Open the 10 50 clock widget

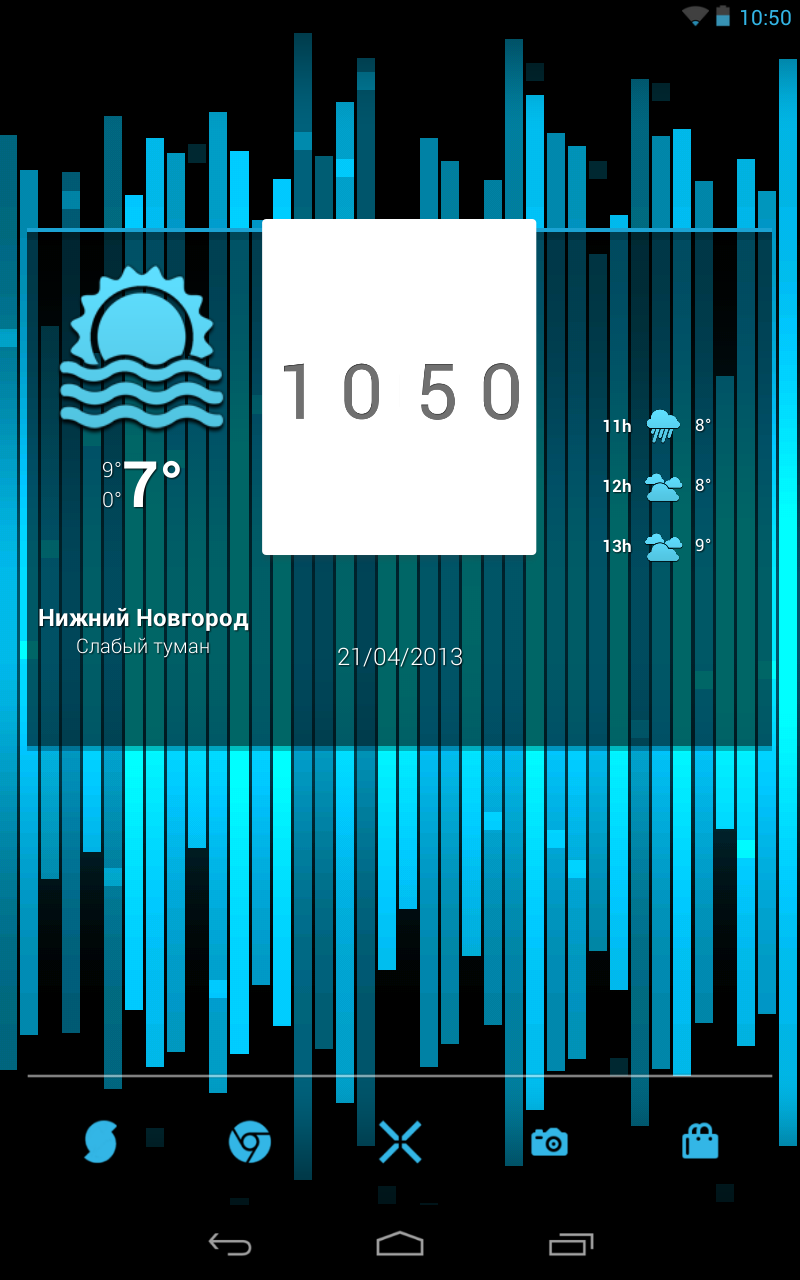(399, 387)
